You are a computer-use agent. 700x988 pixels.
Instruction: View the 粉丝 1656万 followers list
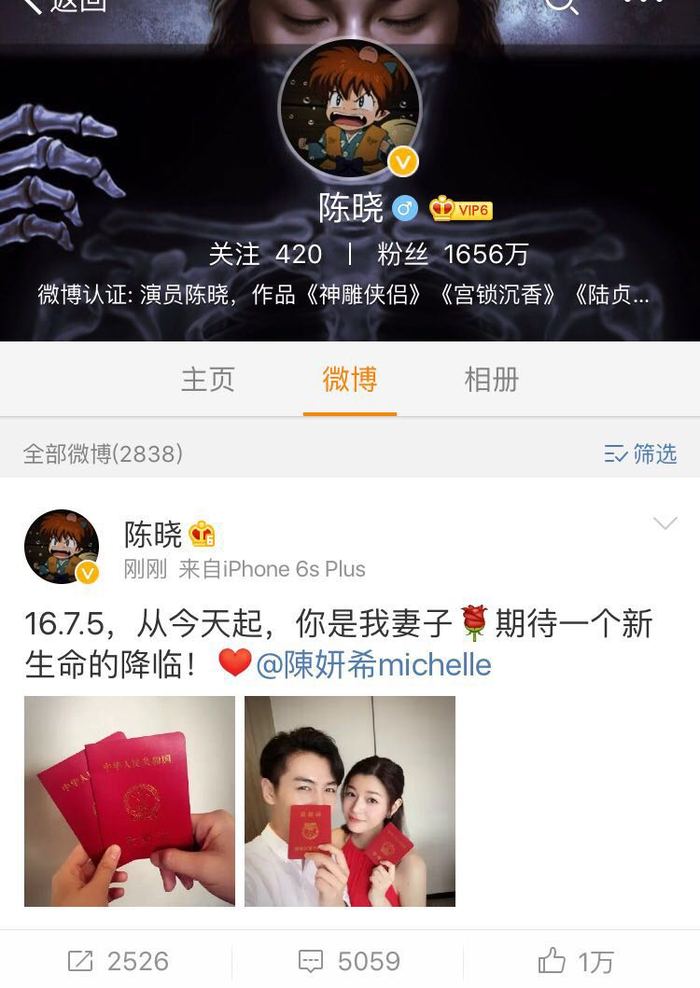pos(452,254)
